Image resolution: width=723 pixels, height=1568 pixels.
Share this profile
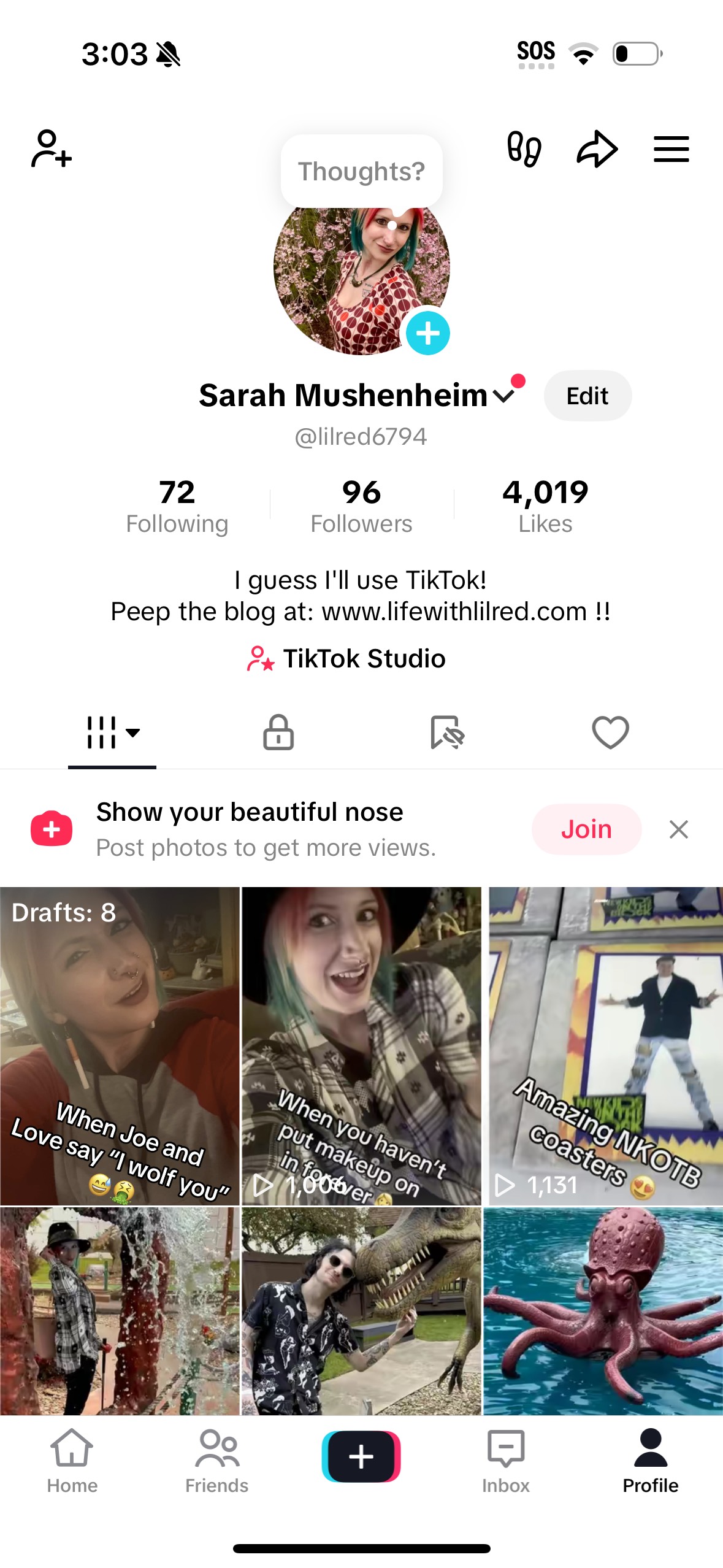coord(597,149)
